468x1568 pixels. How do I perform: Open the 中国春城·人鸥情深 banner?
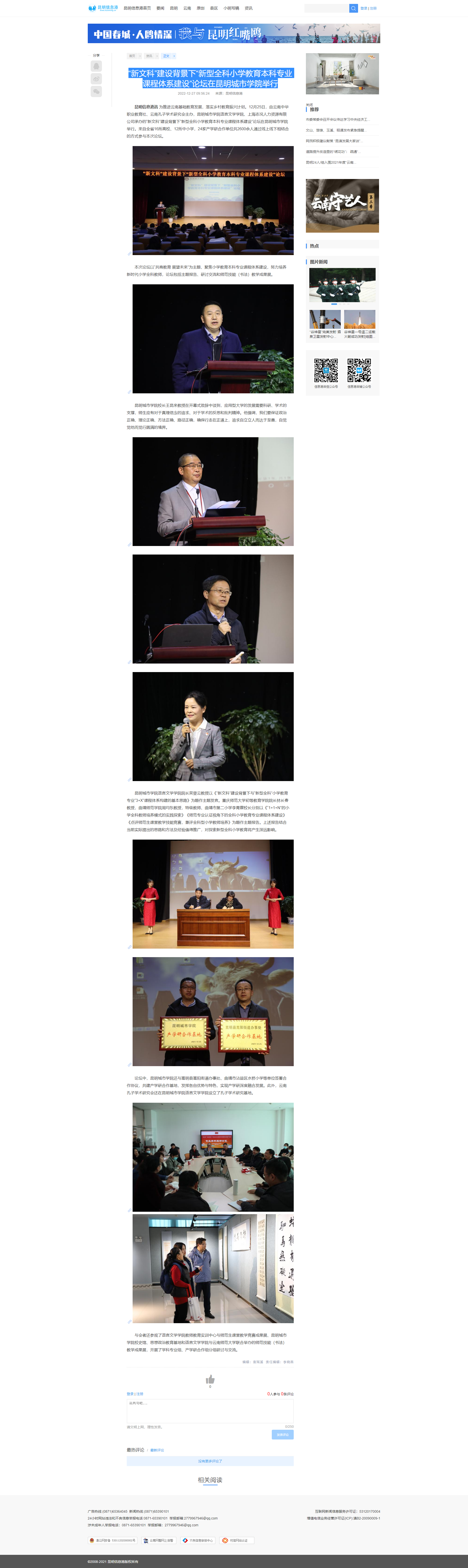pos(234,33)
